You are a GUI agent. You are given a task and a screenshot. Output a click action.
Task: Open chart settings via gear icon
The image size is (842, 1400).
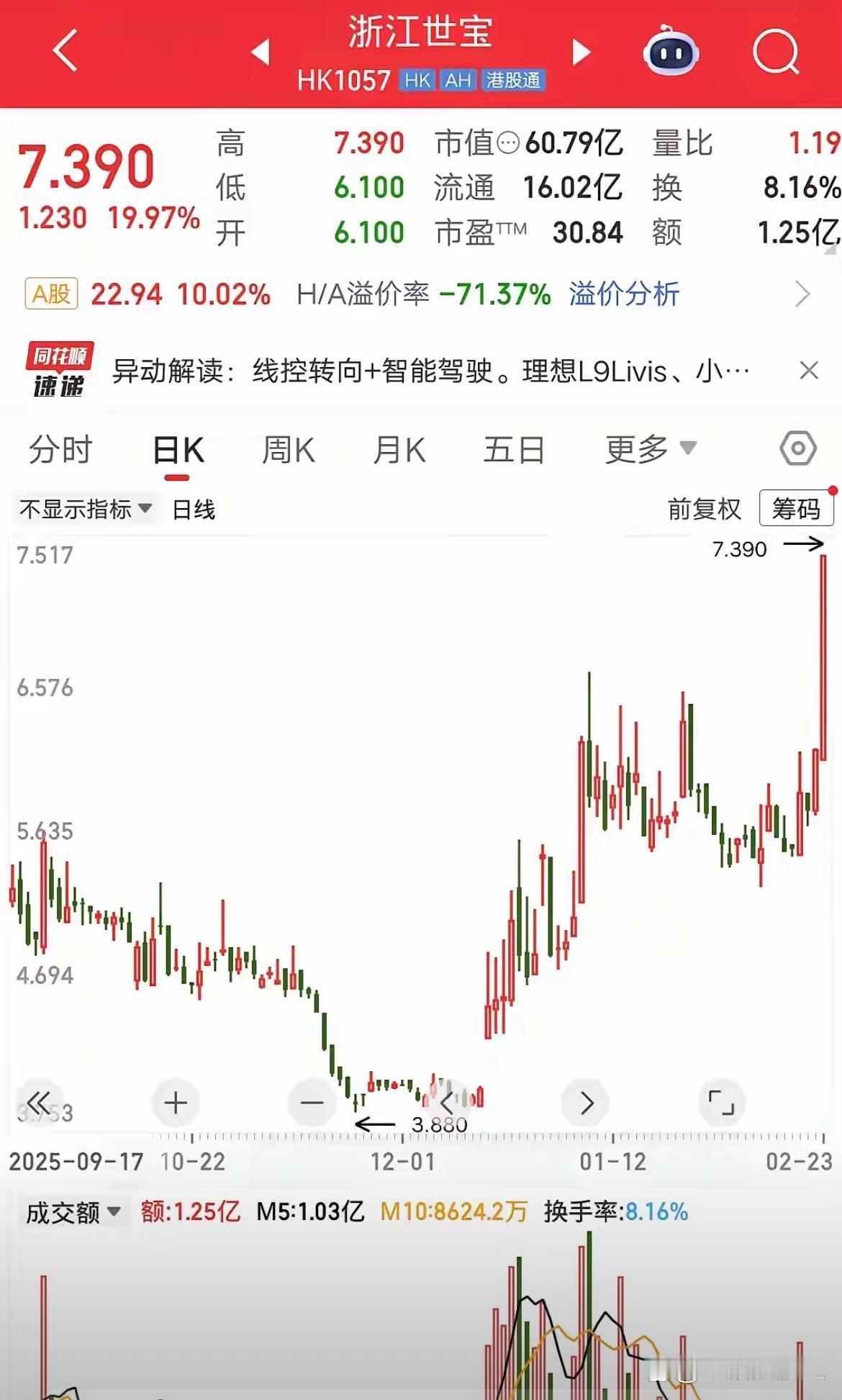[796, 448]
